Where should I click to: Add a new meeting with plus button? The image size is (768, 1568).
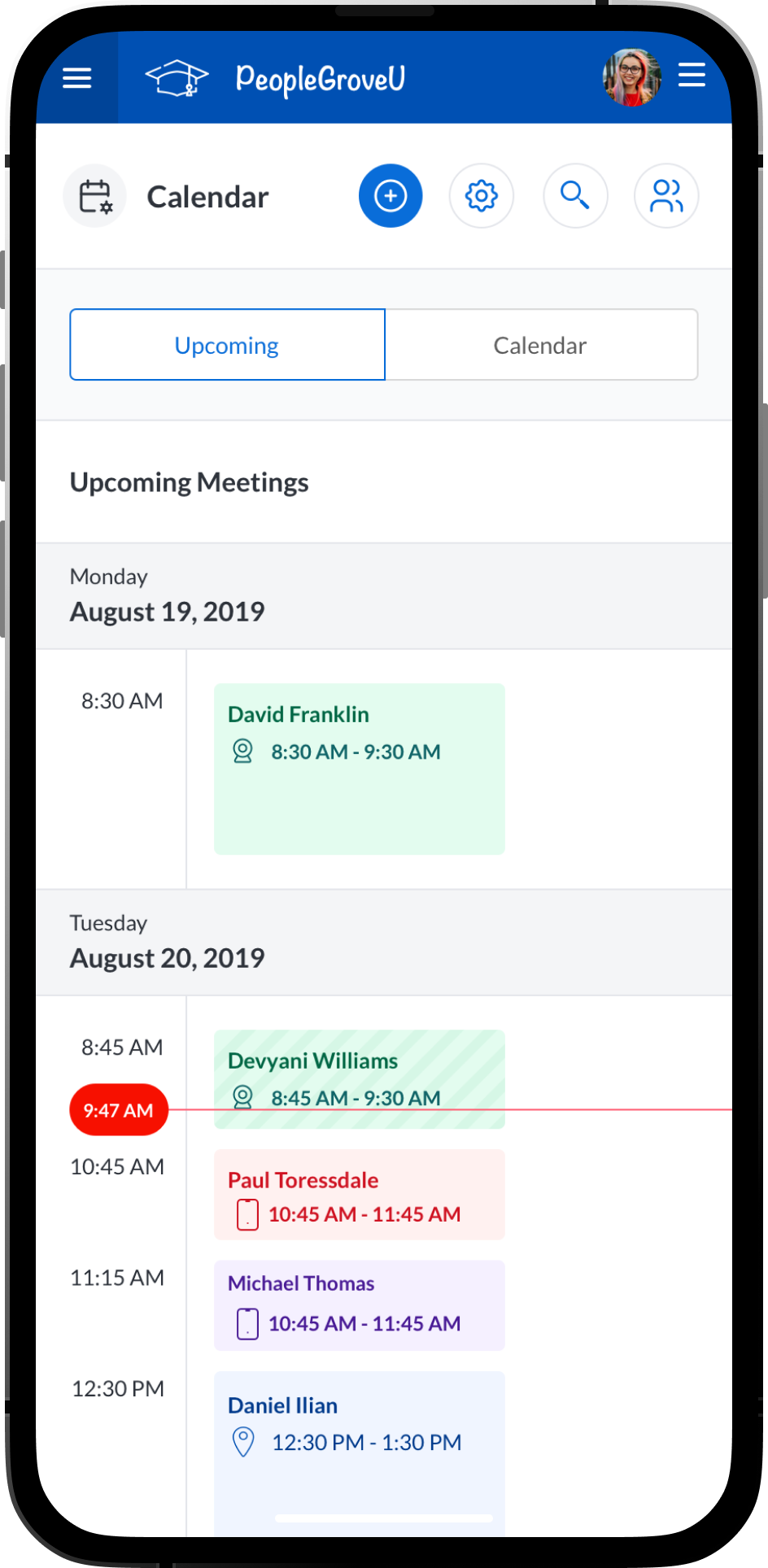(x=391, y=196)
